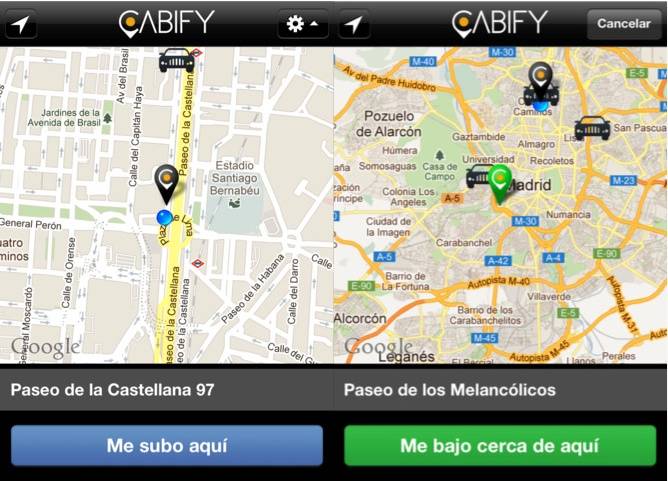The width and height of the screenshot is (668, 481).
Task: Confirm pickup with Me subo aquí
Action: (167, 445)
